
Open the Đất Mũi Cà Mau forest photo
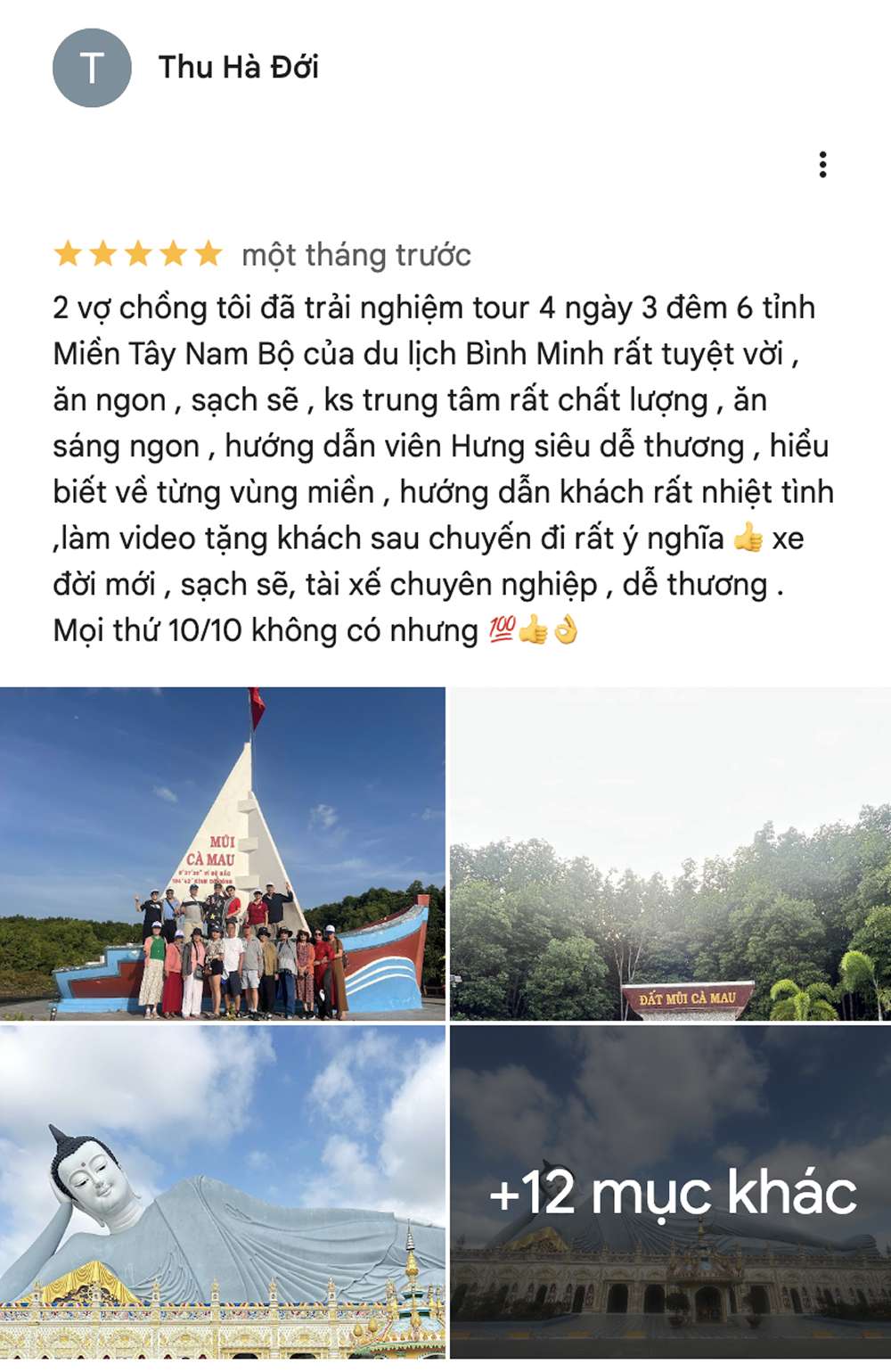(x=670, y=853)
